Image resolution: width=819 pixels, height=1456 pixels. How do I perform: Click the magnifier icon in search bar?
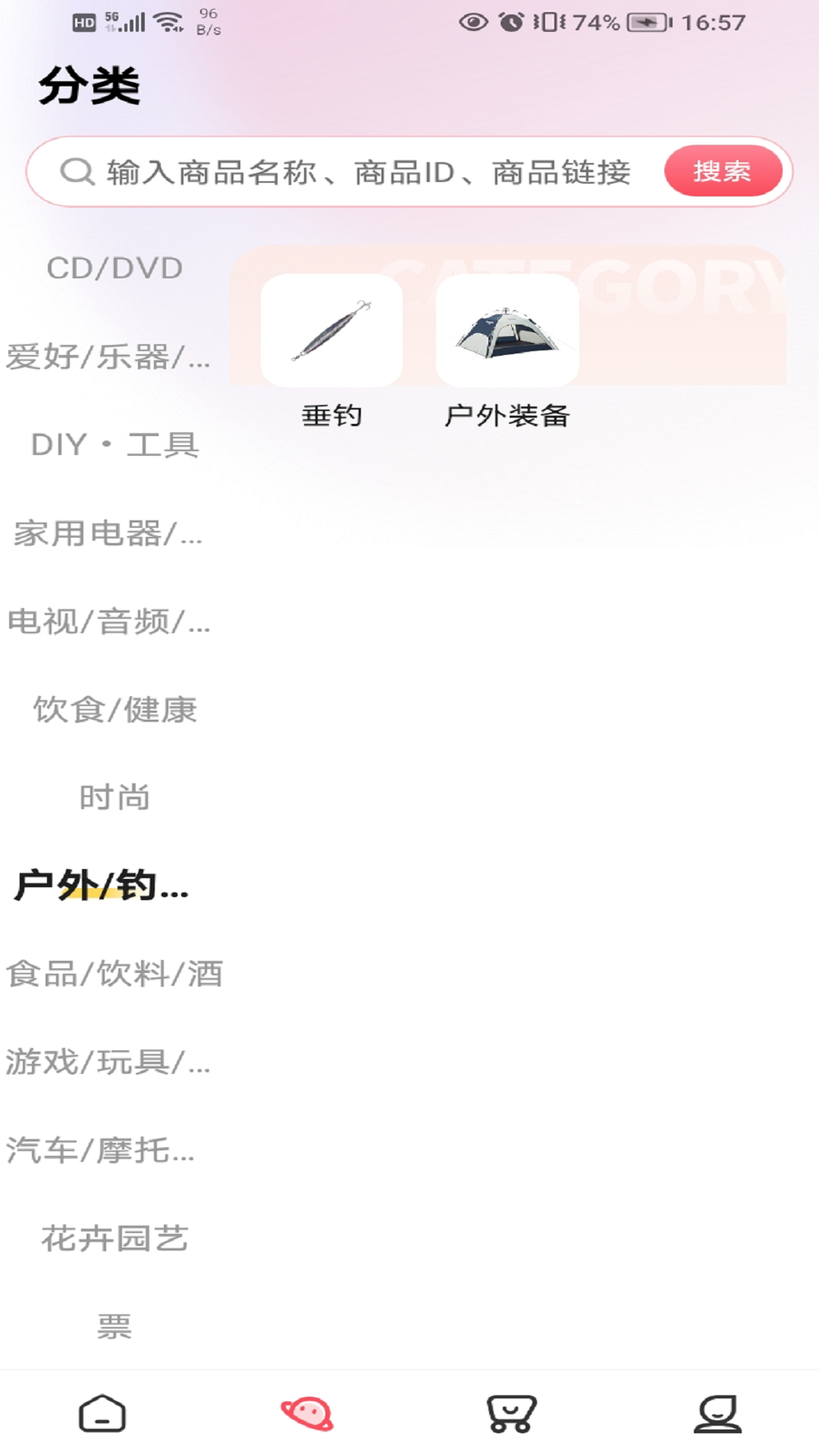[76, 173]
